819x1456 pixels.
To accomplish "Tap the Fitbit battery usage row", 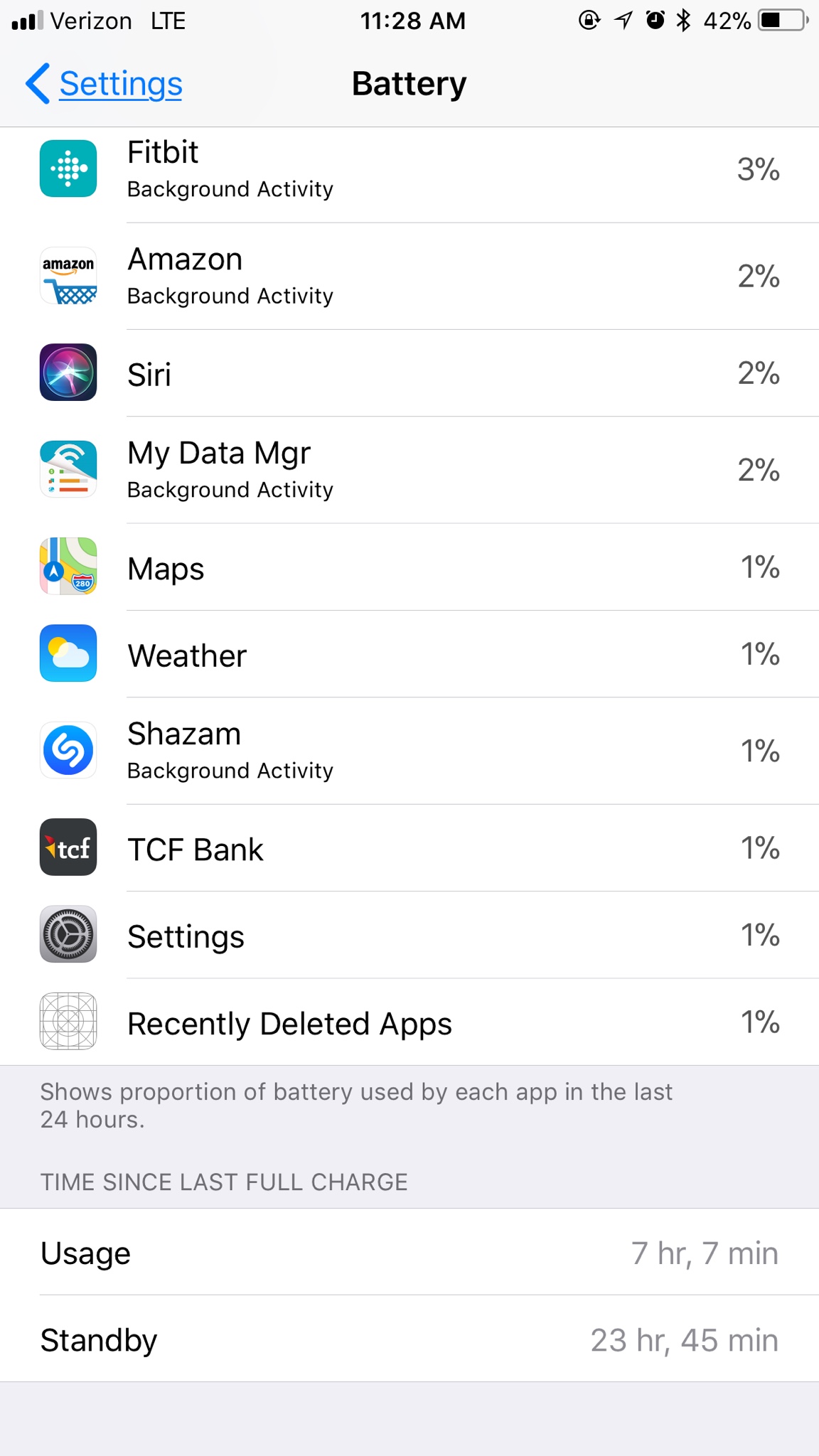I will (409, 171).
